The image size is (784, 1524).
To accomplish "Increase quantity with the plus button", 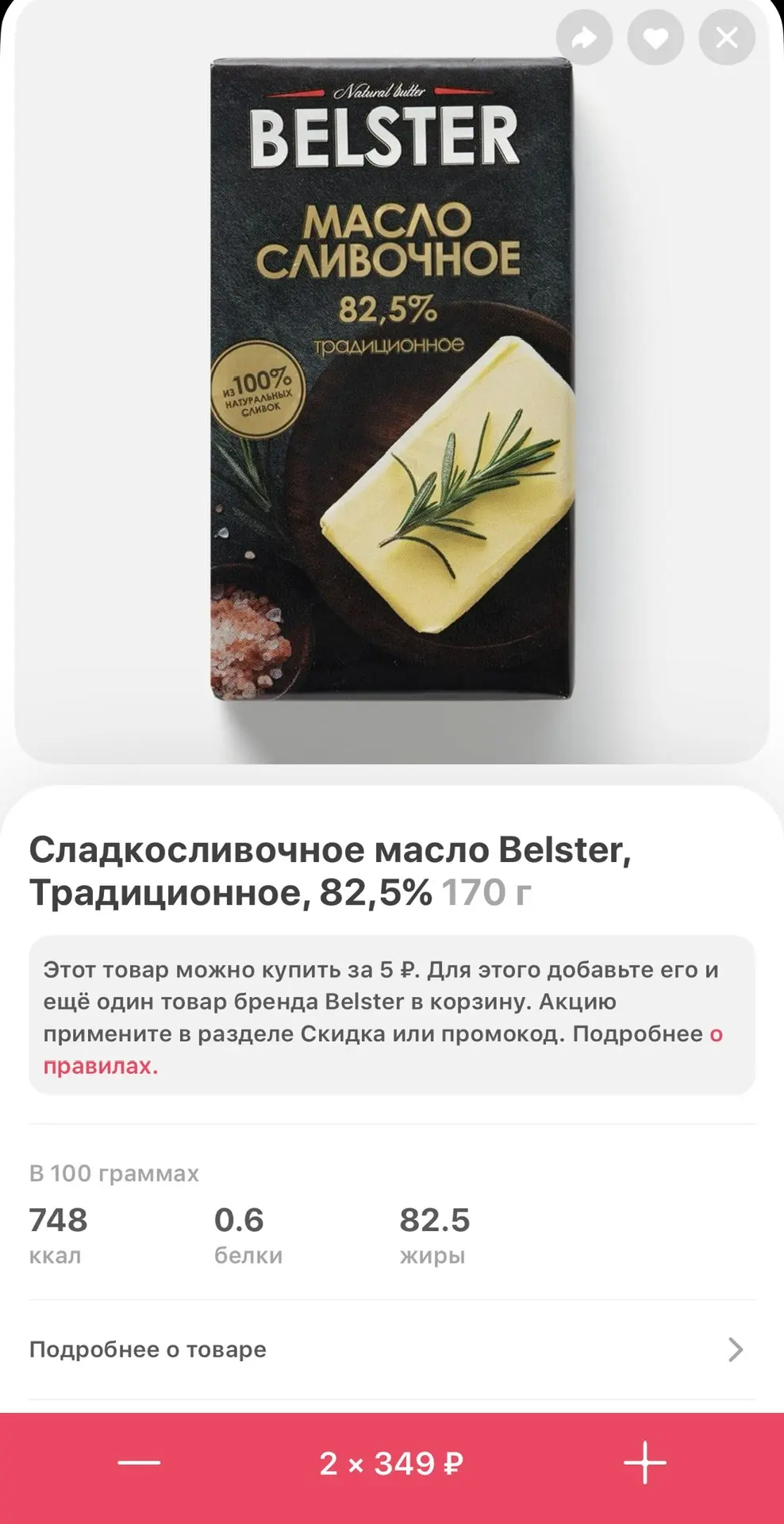I will pos(644,1463).
